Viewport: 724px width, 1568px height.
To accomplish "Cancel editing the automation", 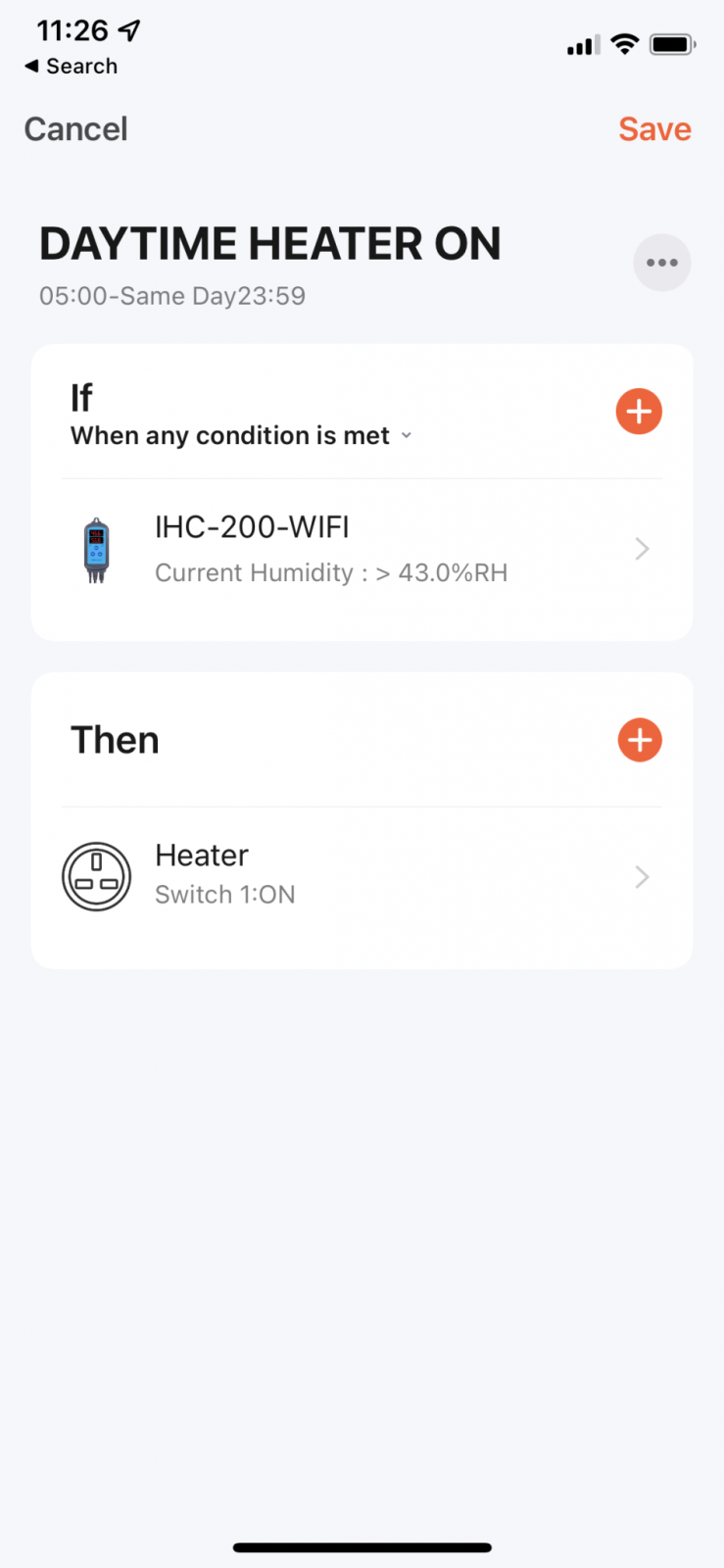I will (75, 129).
